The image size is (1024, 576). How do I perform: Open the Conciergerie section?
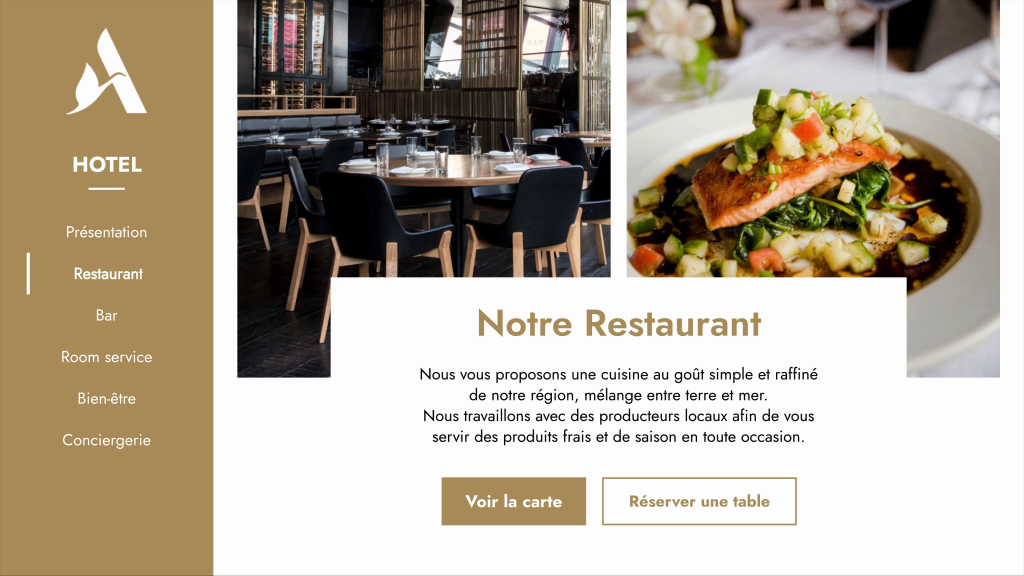coord(106,440)
